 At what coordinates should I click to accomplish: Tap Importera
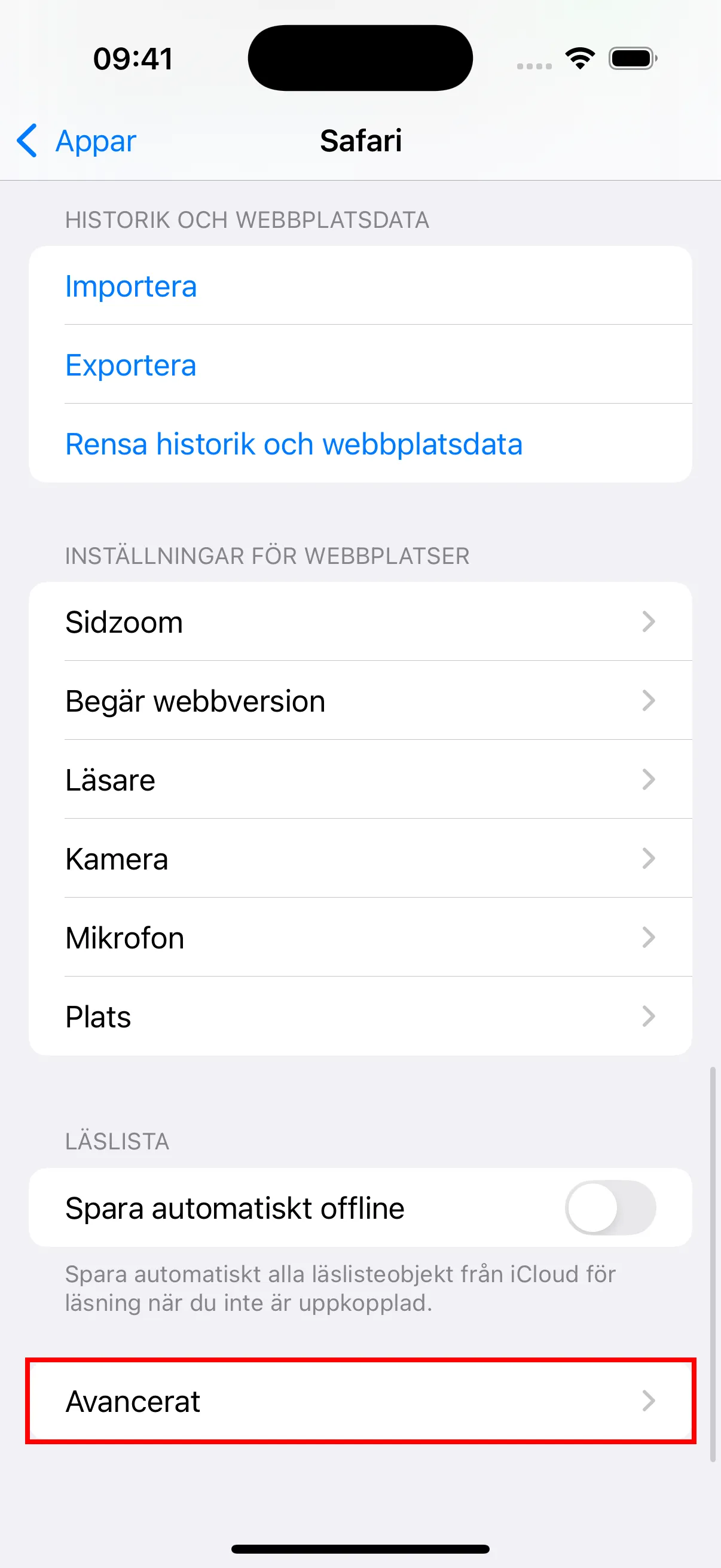click(x=131, y=286)
